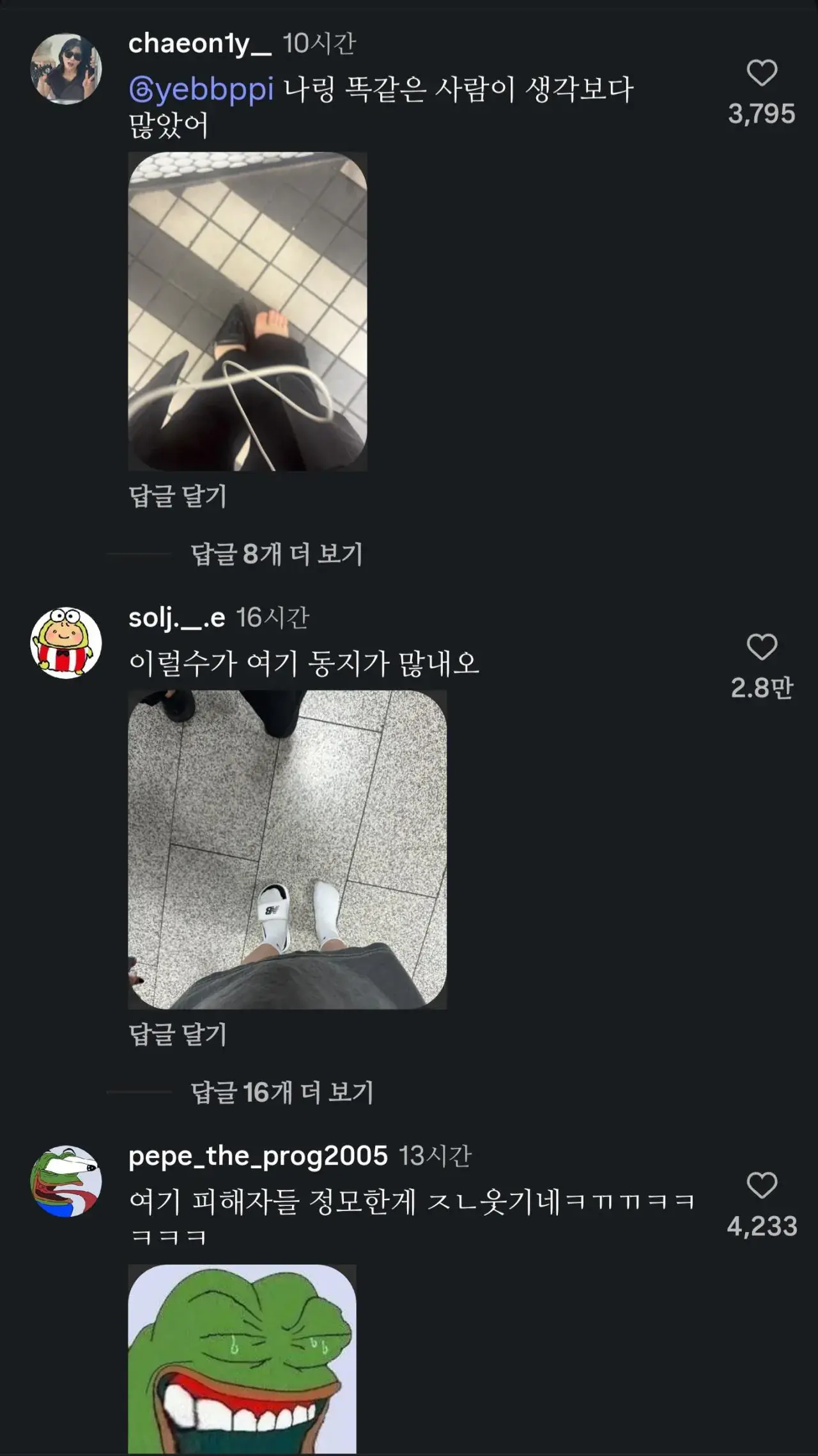This screenshot has width=818, height=1456.
Task: Like chaeon1y_'s comment
Action: point(762,73)
